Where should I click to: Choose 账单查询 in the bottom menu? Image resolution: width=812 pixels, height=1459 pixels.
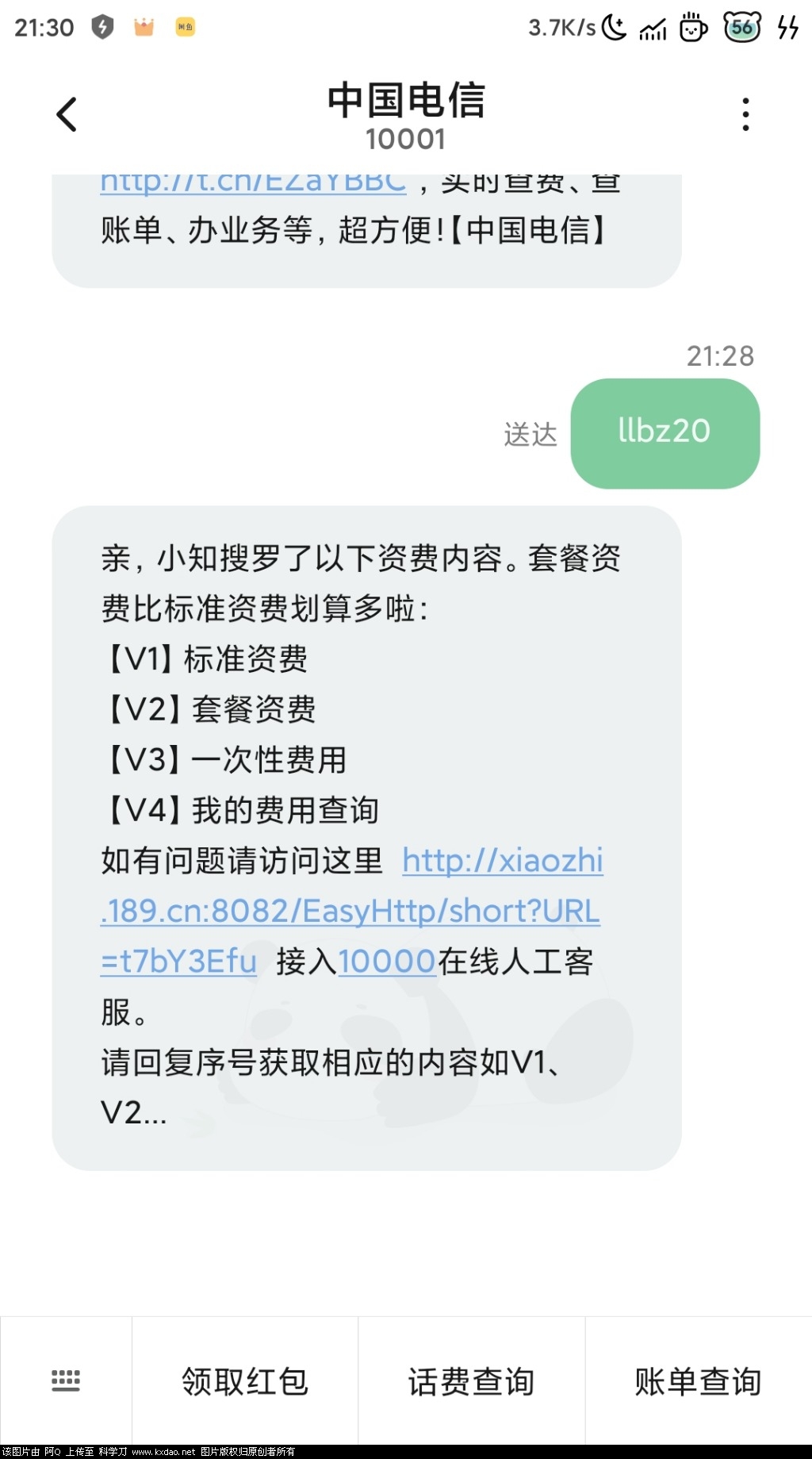point(698,1380)
